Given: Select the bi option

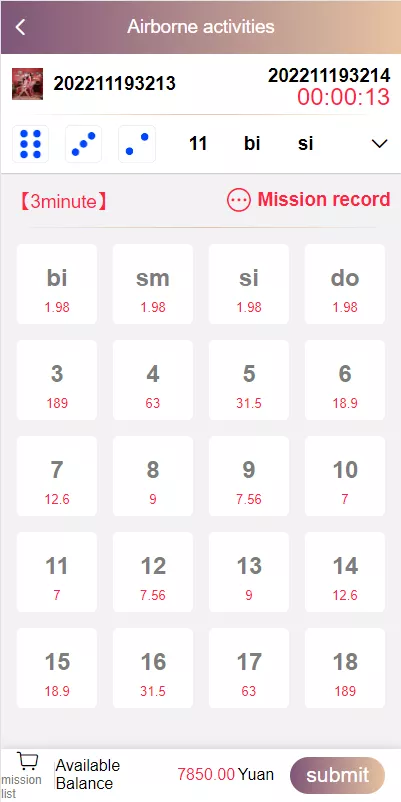Looking at the screenshot, I should coord(57,284).
